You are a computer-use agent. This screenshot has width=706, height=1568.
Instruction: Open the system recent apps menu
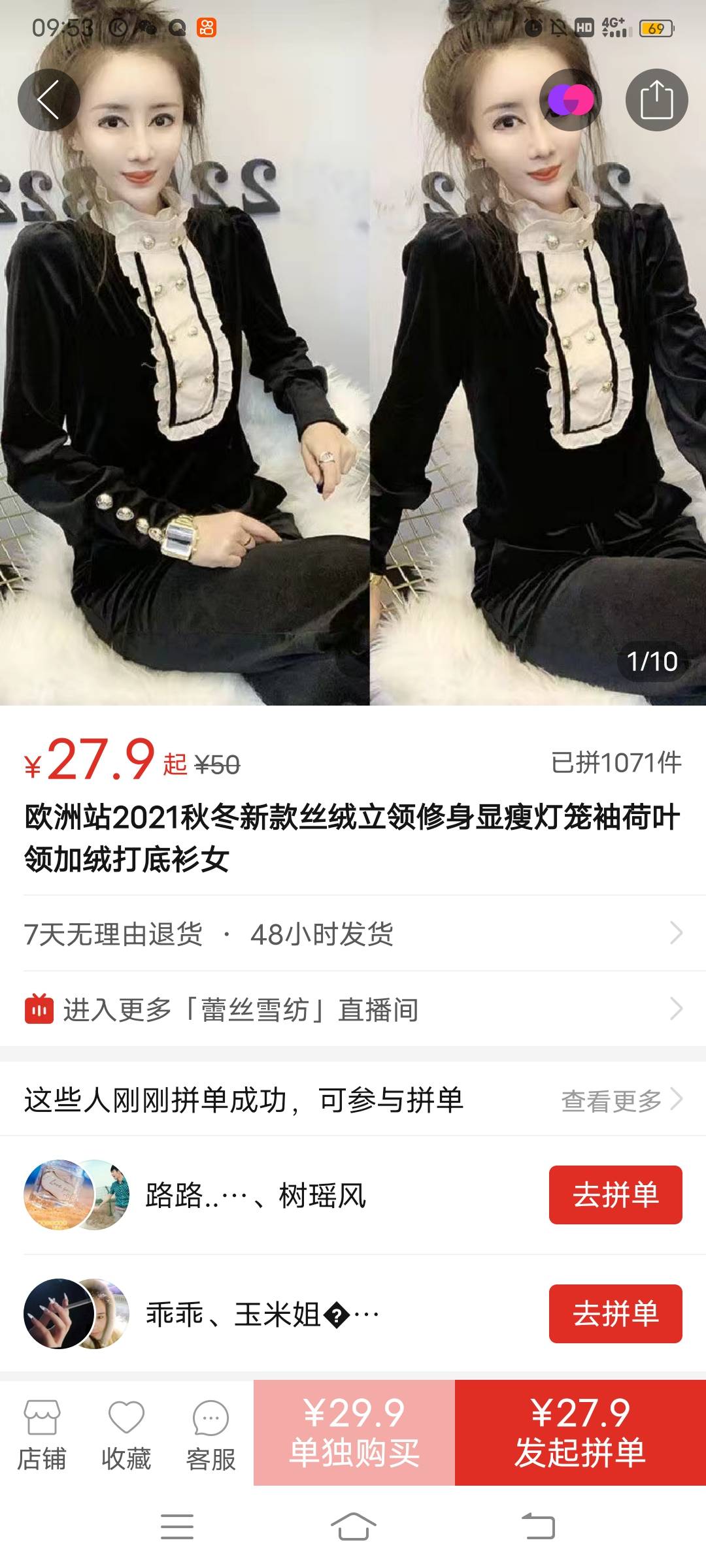tap(177, 1527)
